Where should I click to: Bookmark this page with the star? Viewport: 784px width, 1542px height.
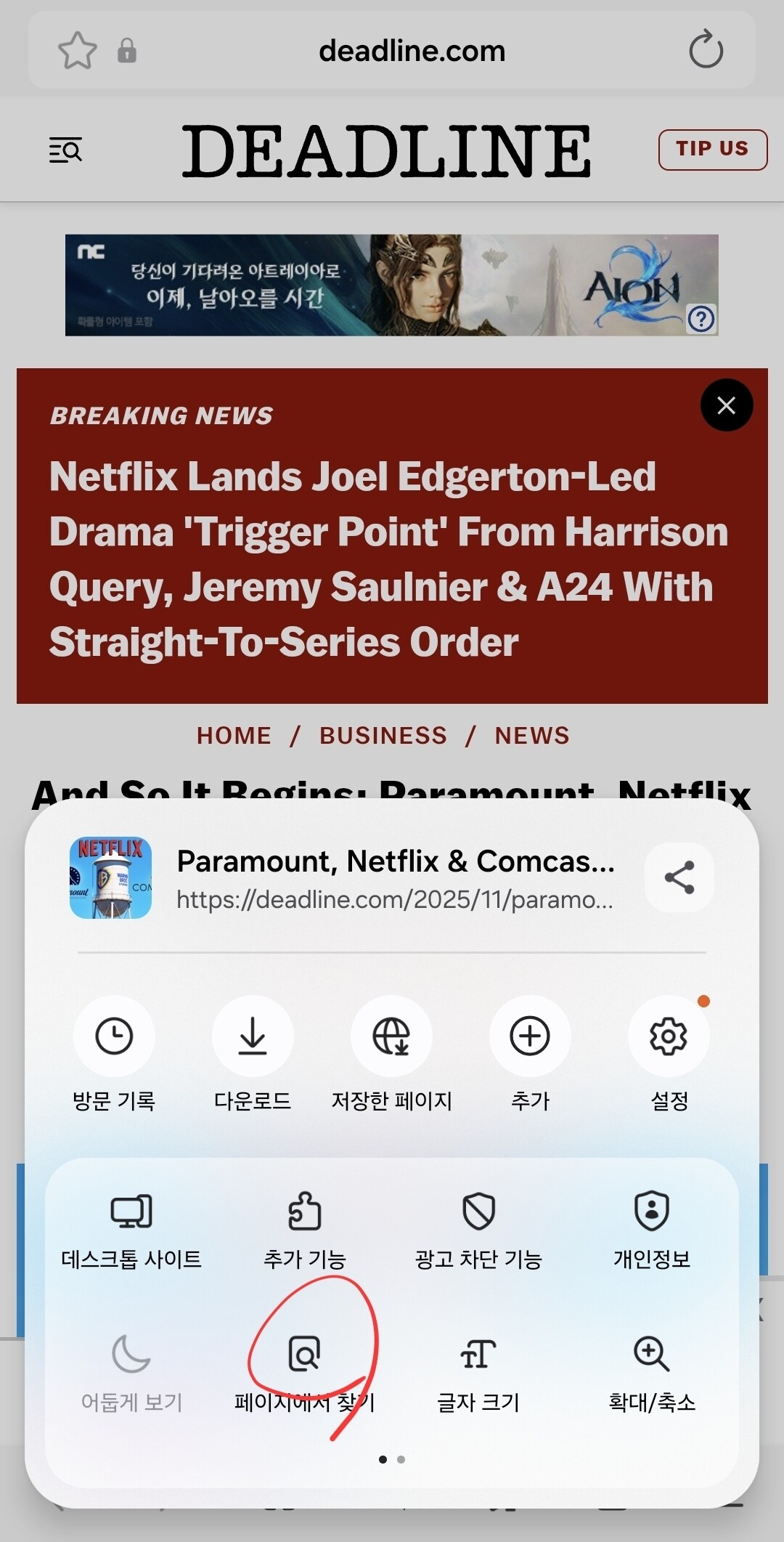[x=77, y=51]
